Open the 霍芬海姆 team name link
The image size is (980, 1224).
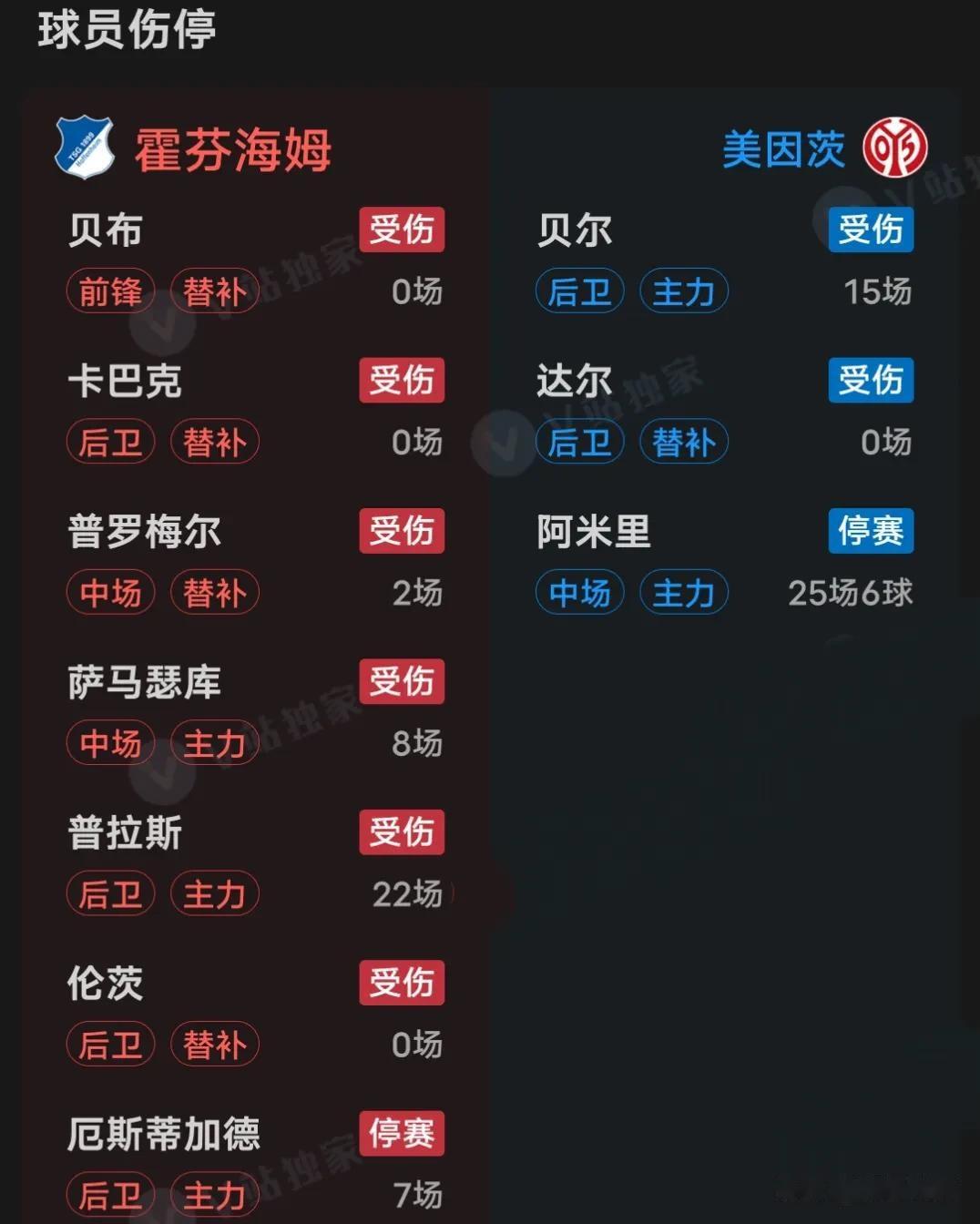tap(232, 148)
